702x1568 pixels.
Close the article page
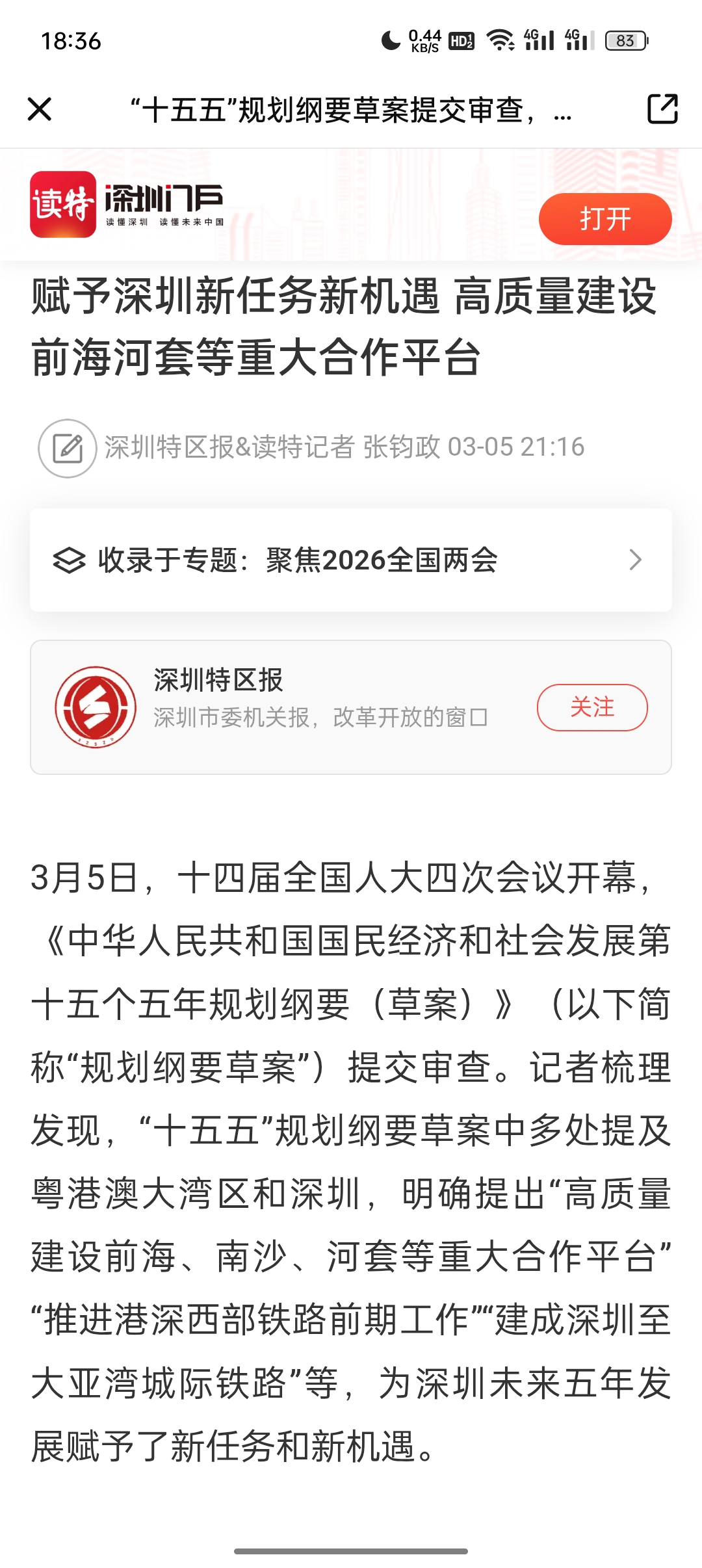pos(40,109)
